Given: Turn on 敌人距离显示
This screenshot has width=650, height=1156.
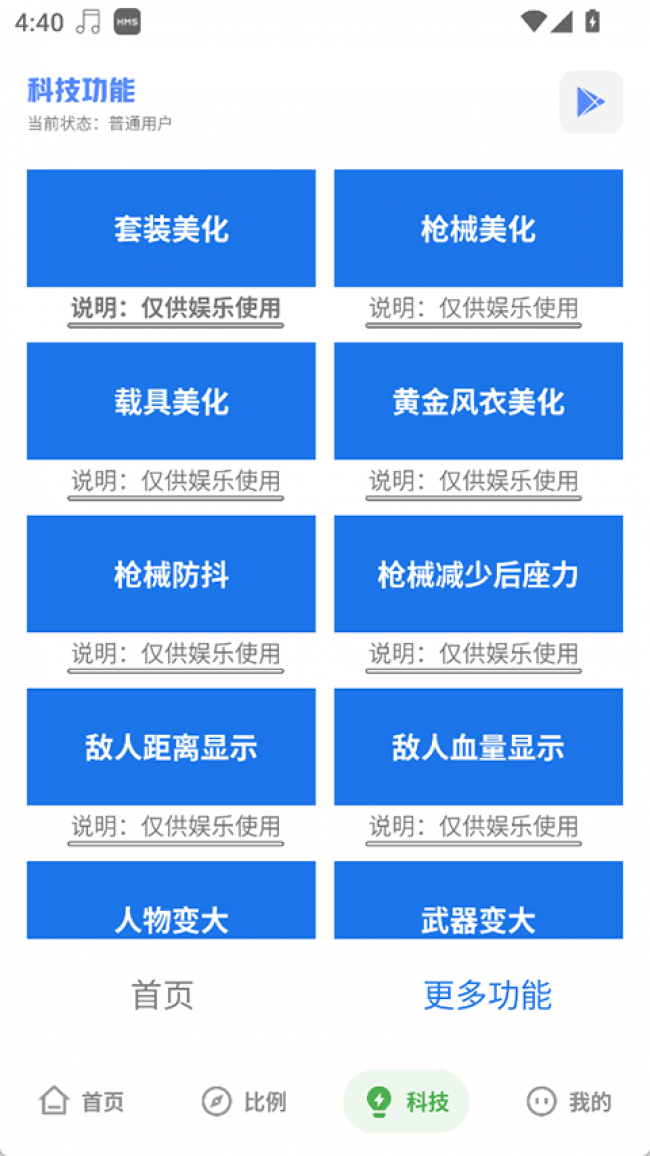Looking at the screenshot, I should [x=171, y=747].
